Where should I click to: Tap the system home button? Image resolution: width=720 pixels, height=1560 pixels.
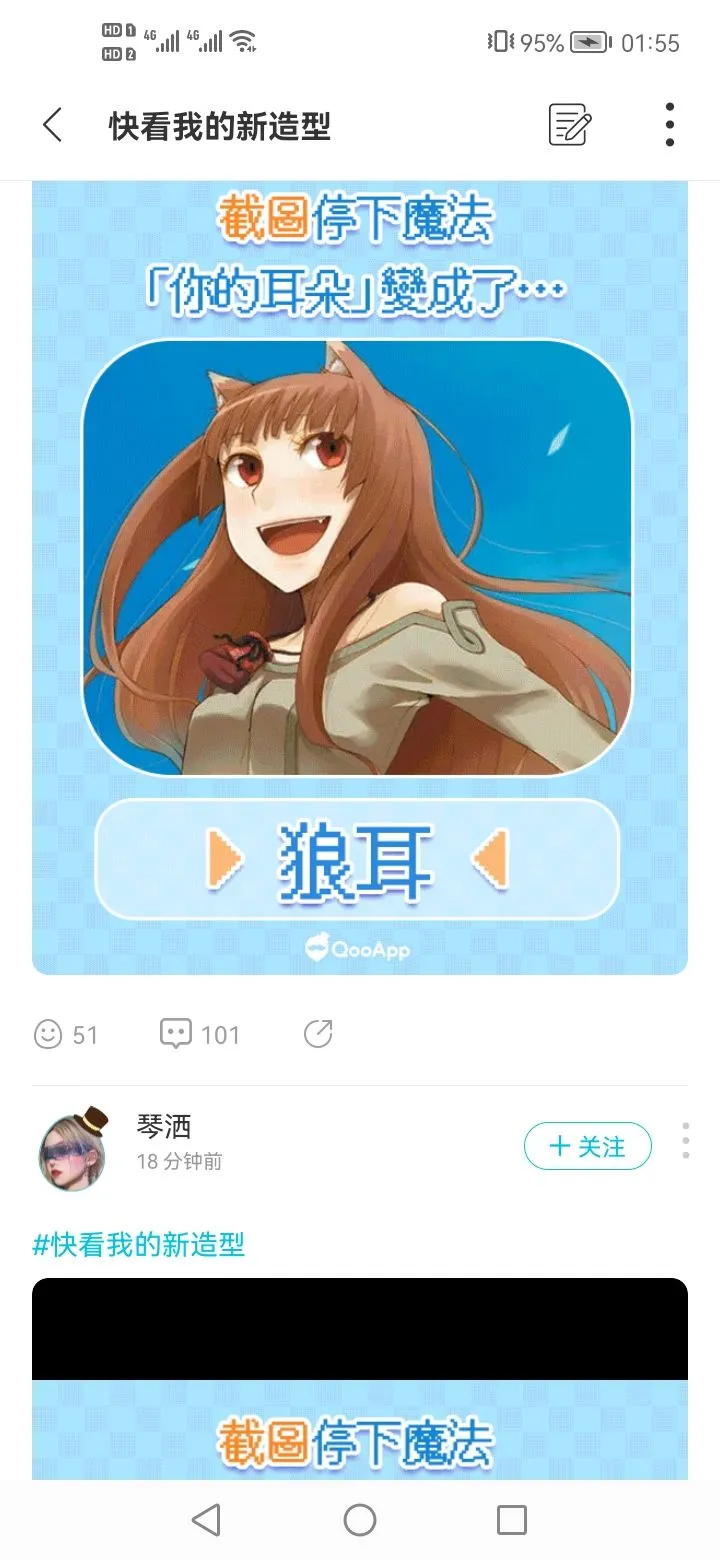(x=359, y=1520)
